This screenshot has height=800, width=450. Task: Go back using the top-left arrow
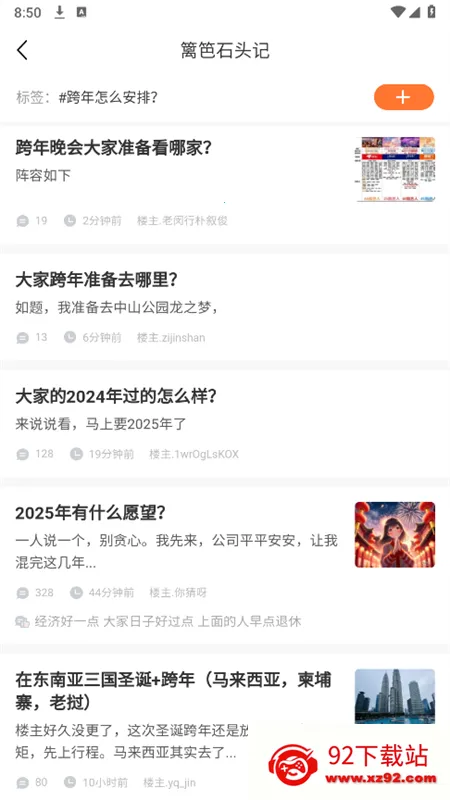22,50
